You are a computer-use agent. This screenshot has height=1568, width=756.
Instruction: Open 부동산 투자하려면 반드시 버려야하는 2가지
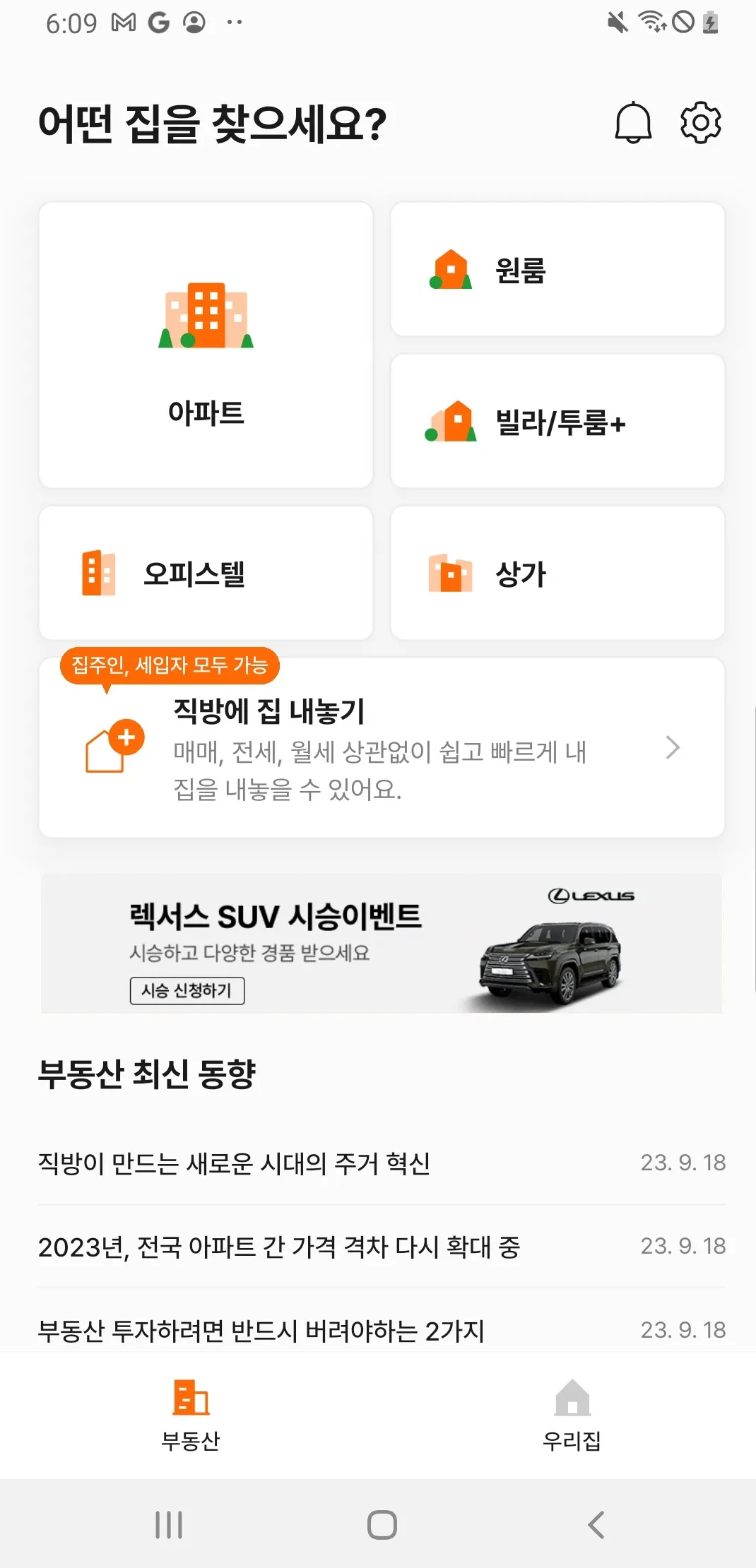tap(261, 1331)
